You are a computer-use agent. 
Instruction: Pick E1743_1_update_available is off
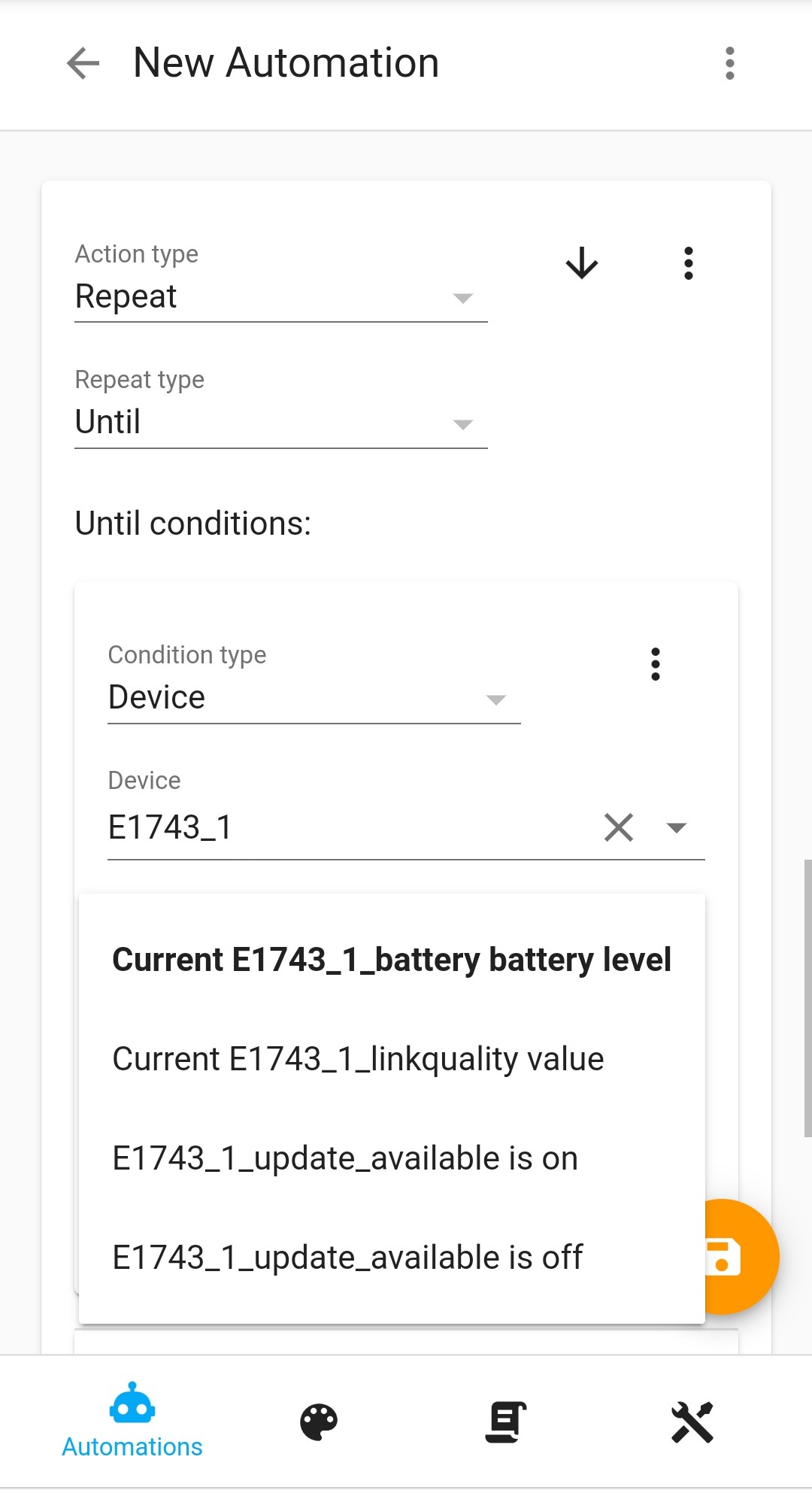click(392, 1258)
